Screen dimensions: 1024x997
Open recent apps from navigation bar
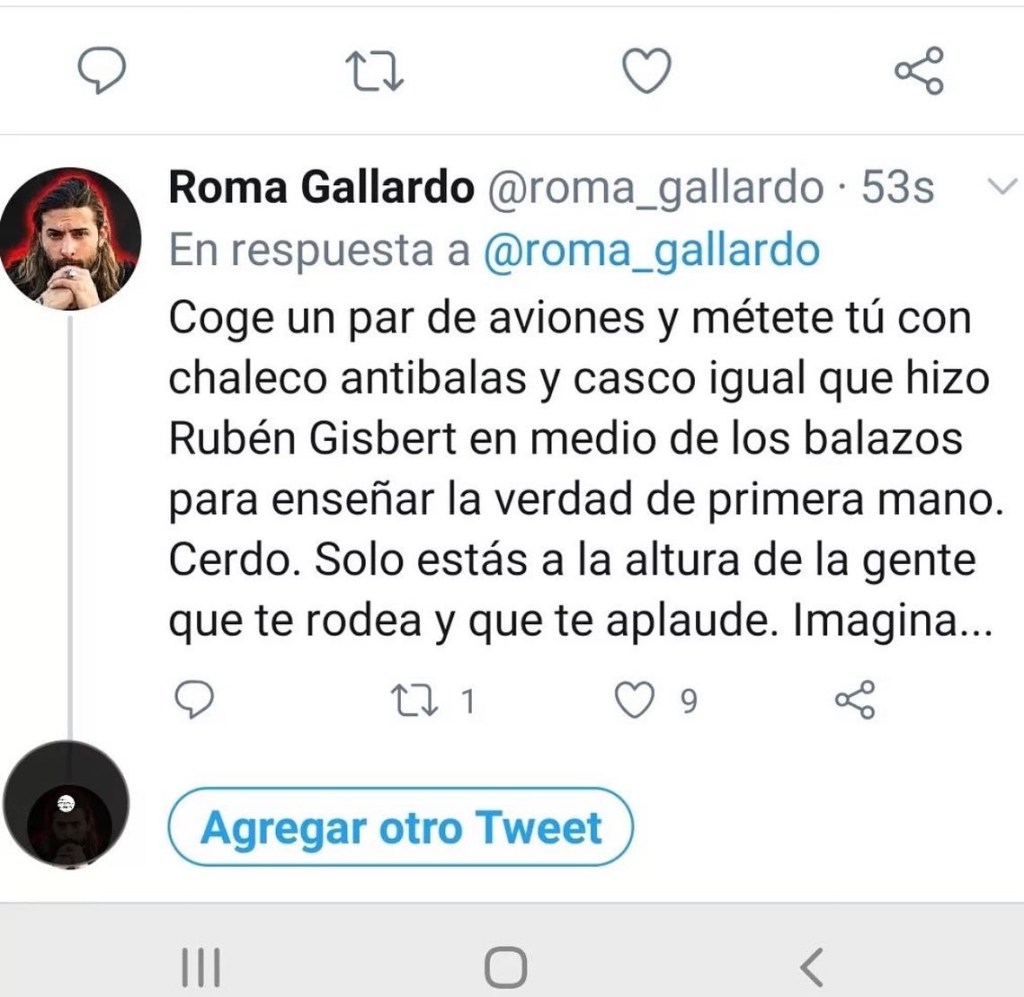[202, 966]
